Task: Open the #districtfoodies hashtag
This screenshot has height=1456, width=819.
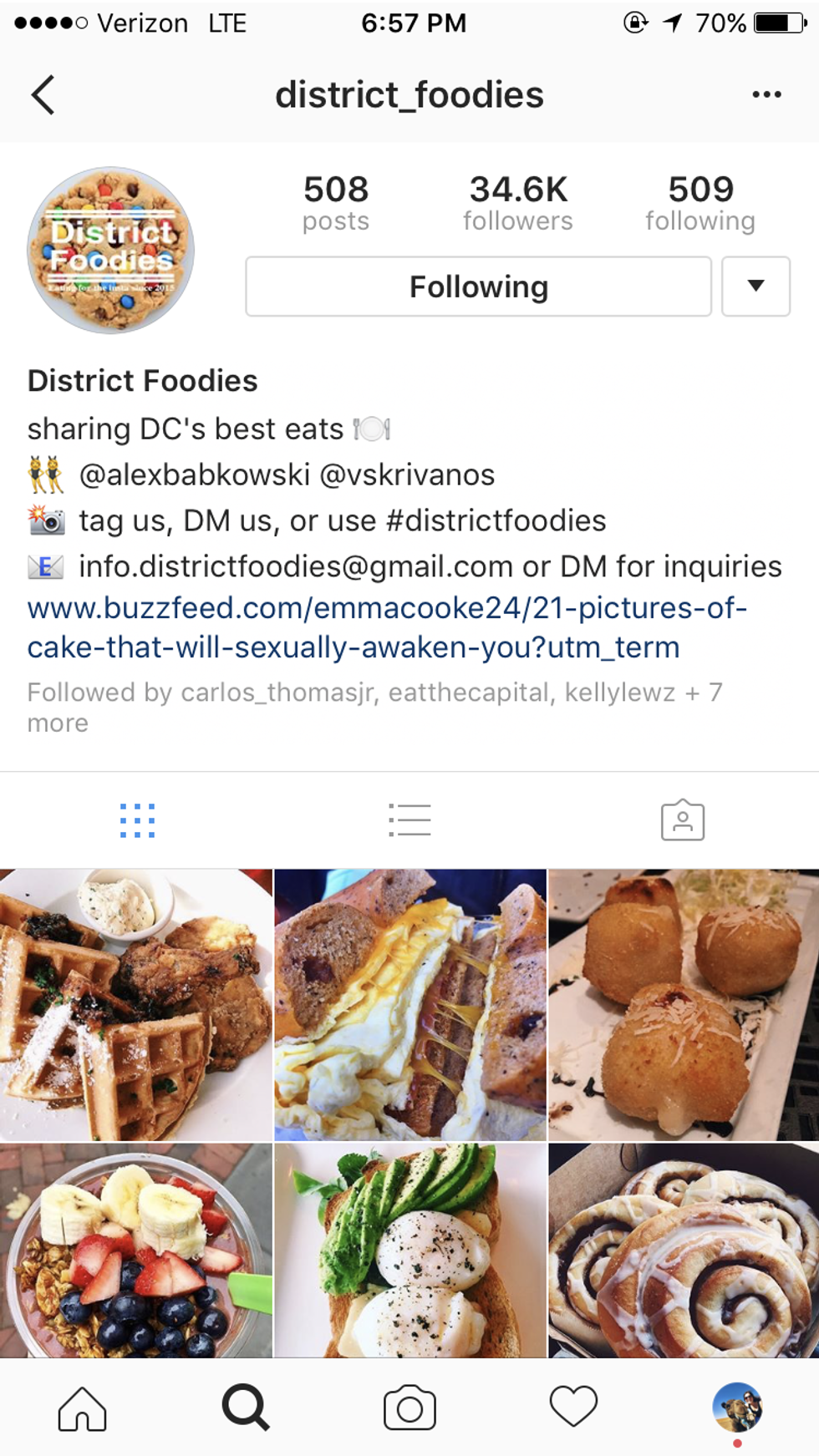Action: click(x=496, y=520)
